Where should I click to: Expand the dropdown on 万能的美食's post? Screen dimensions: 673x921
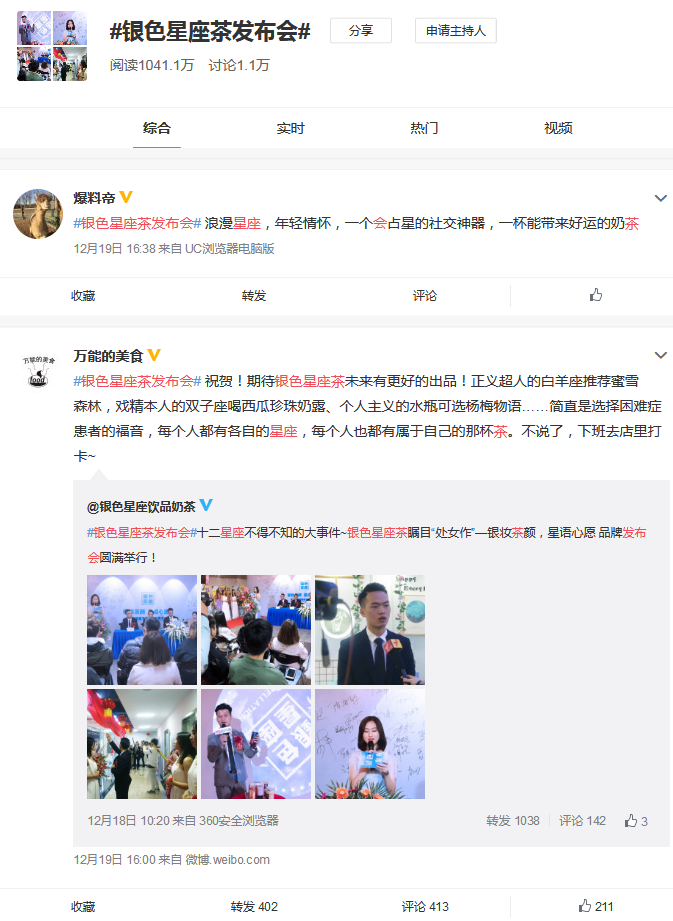click(660, 355)
